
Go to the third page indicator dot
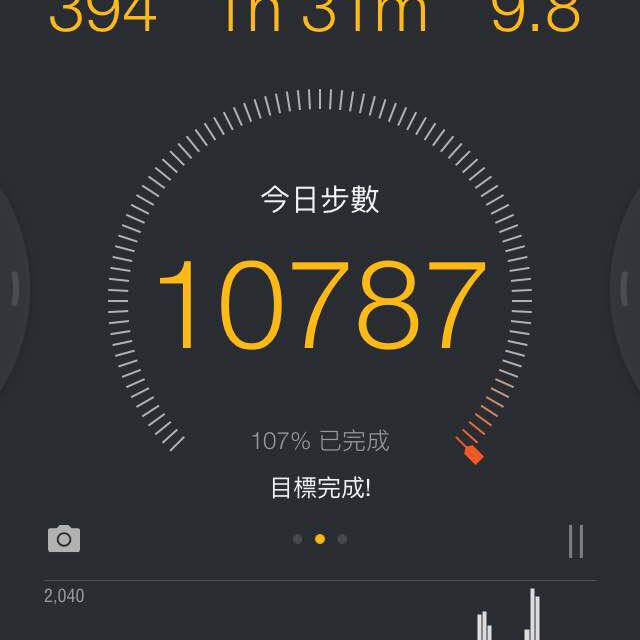pyautogui.click(x=342, y=539)
